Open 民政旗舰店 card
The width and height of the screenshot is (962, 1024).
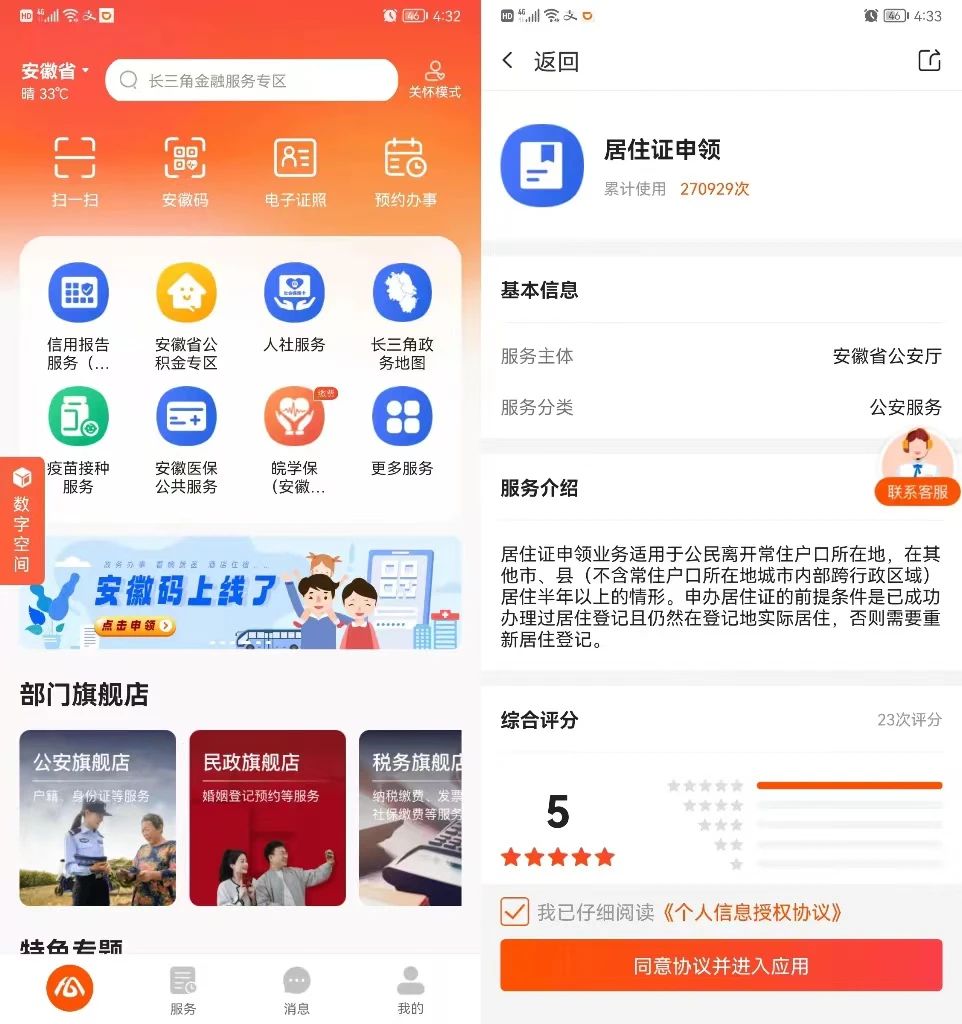(267, 818)
